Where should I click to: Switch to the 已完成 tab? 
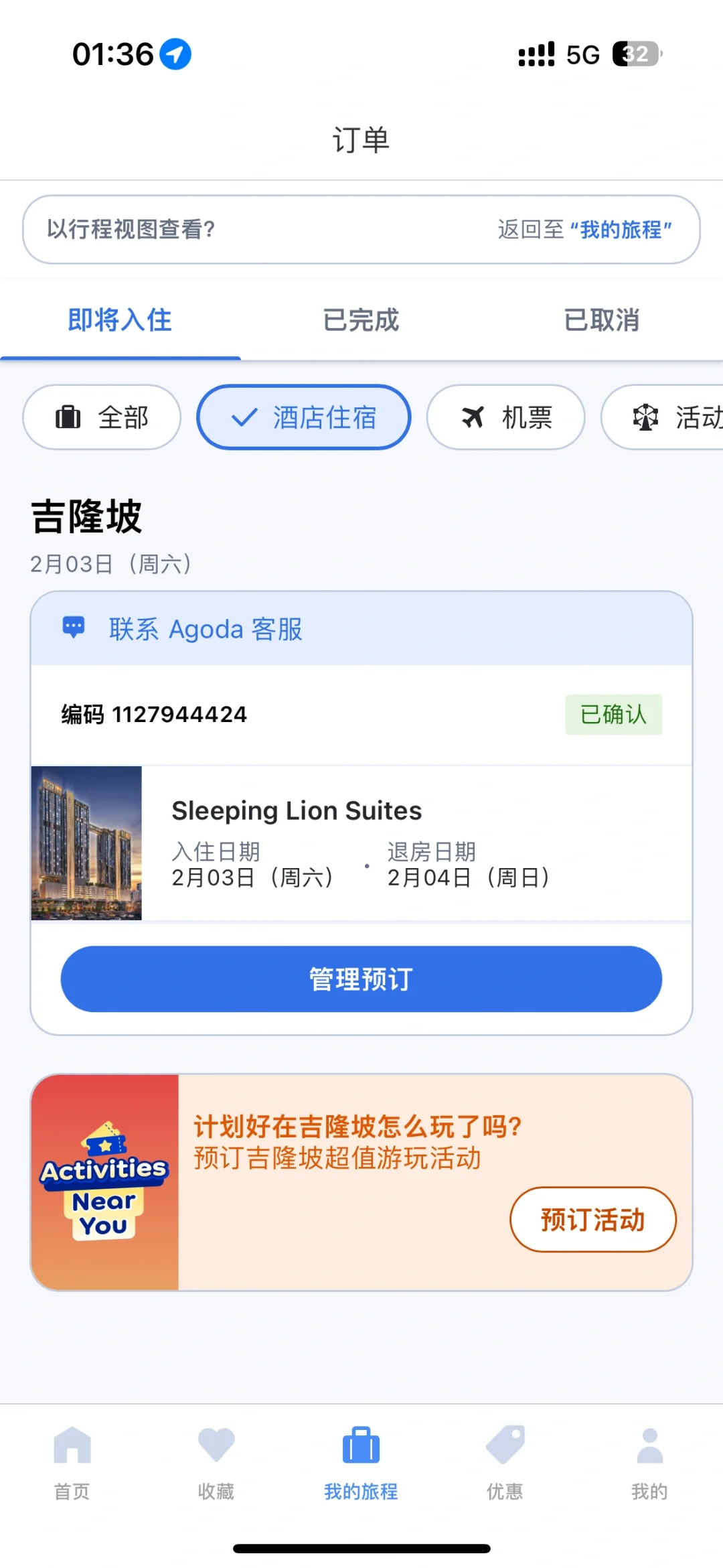pos(361,320)
